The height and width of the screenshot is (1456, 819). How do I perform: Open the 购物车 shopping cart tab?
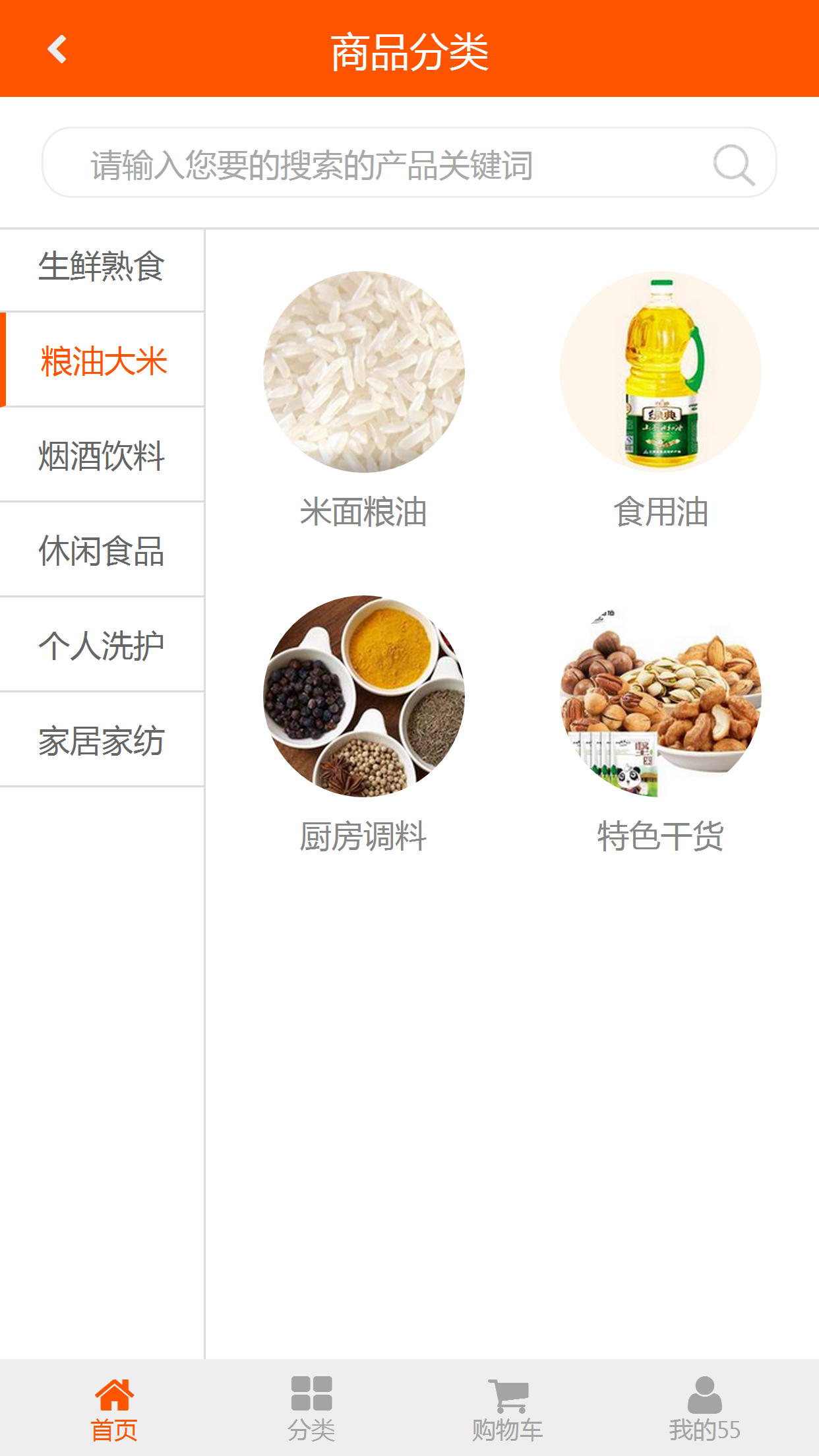(x=507, y=1409)
